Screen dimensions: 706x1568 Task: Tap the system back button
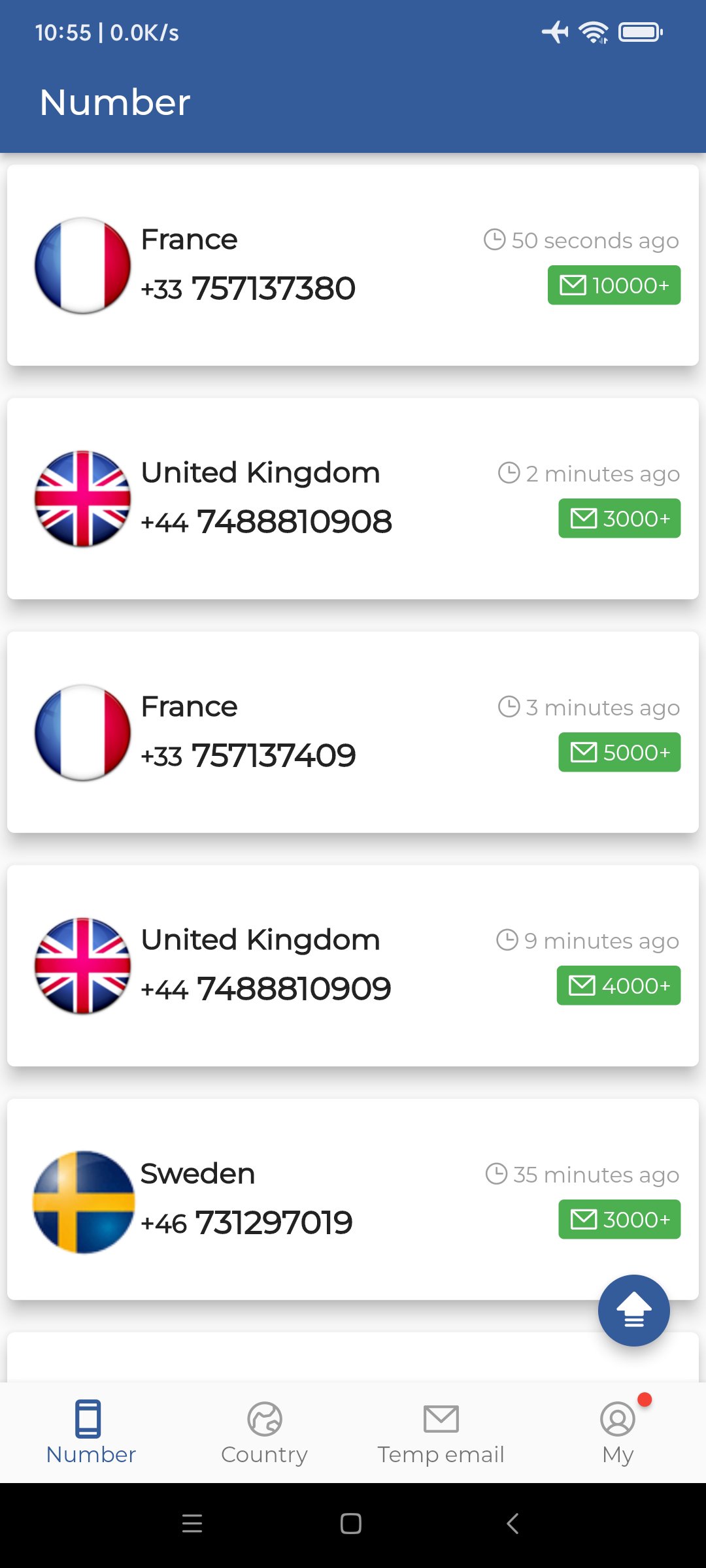pyautogui.click(x=513, y=1524)
